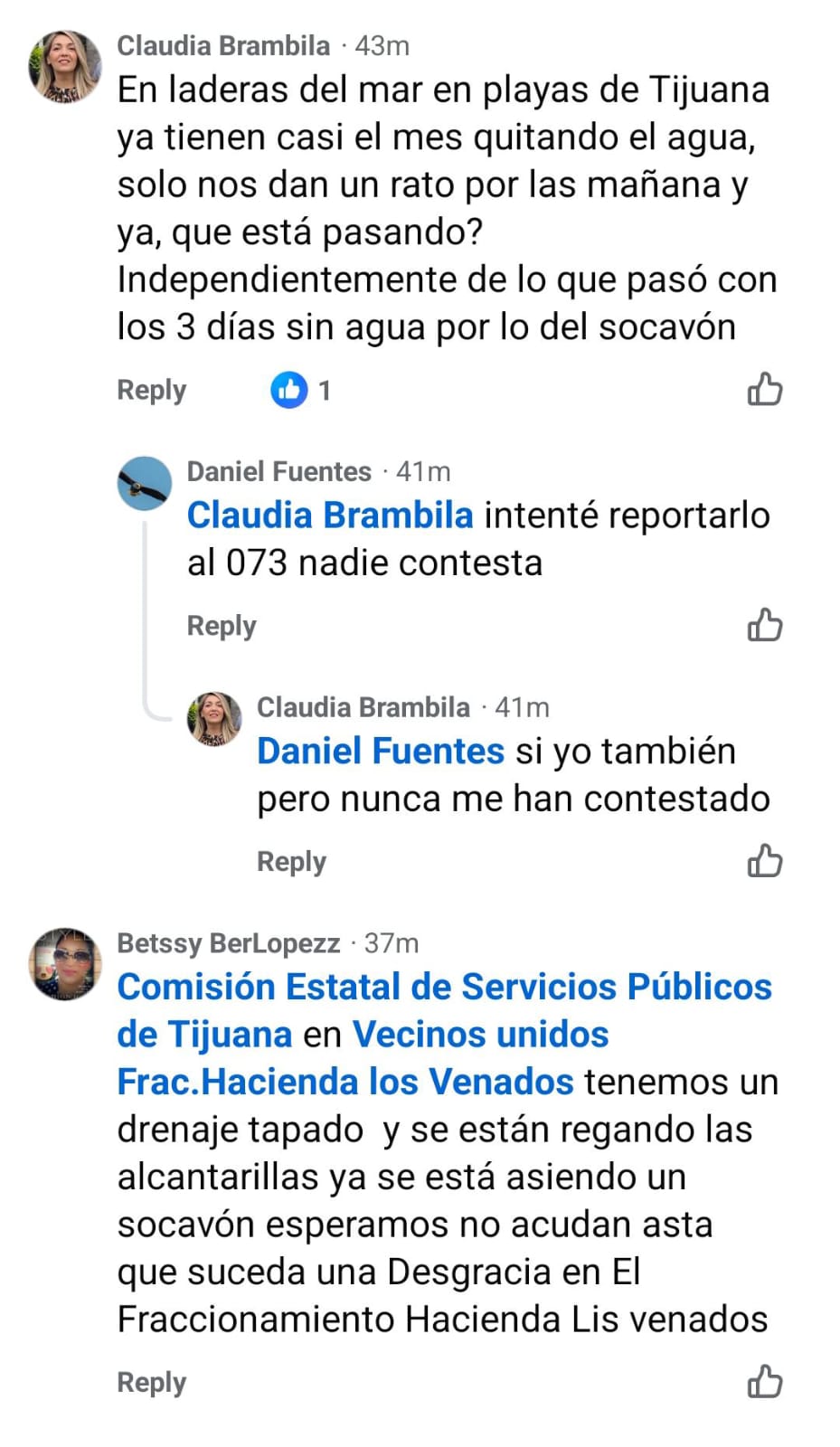Open Daniel Fuentes's profile from comment header
Screen dimensions: 840x1447
278,471
